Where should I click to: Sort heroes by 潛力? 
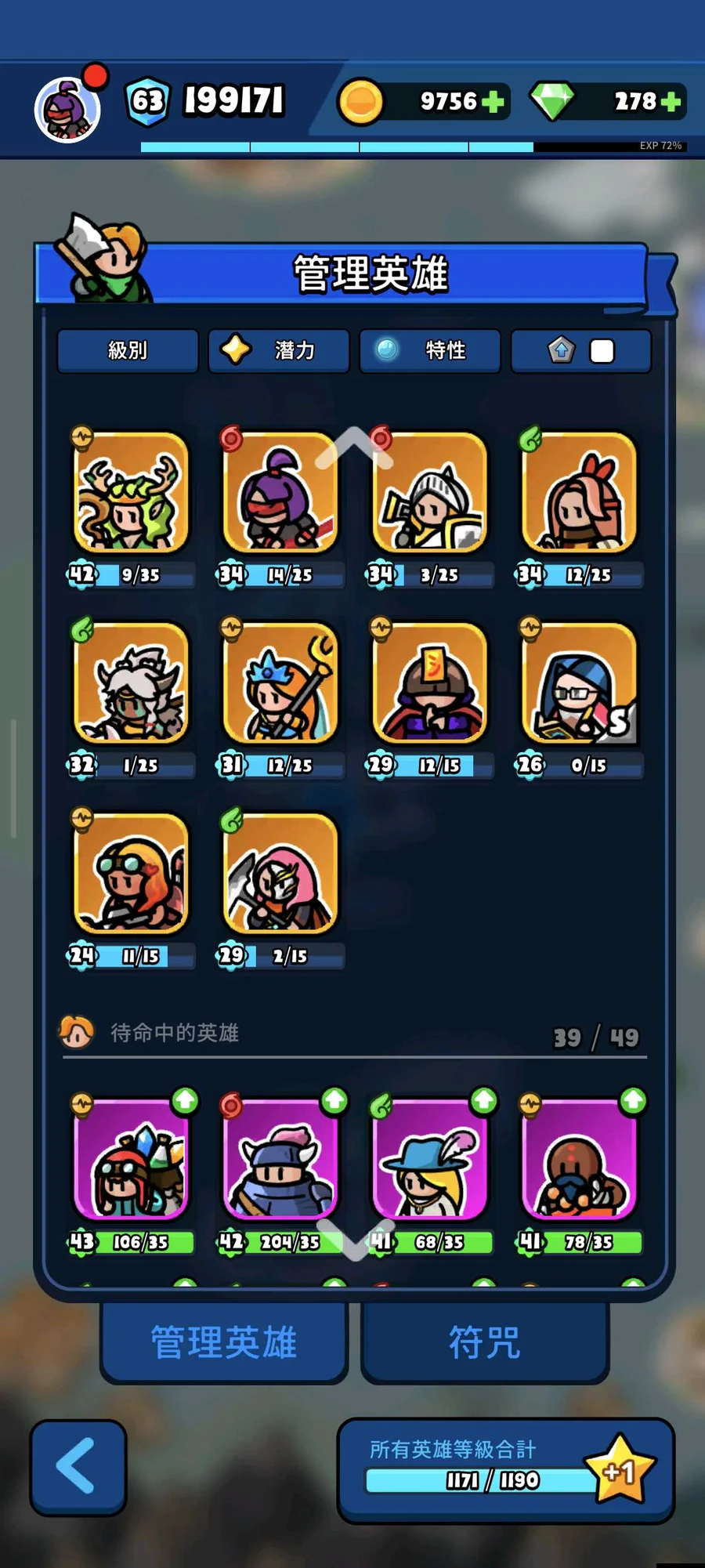[x=279, y=350]
